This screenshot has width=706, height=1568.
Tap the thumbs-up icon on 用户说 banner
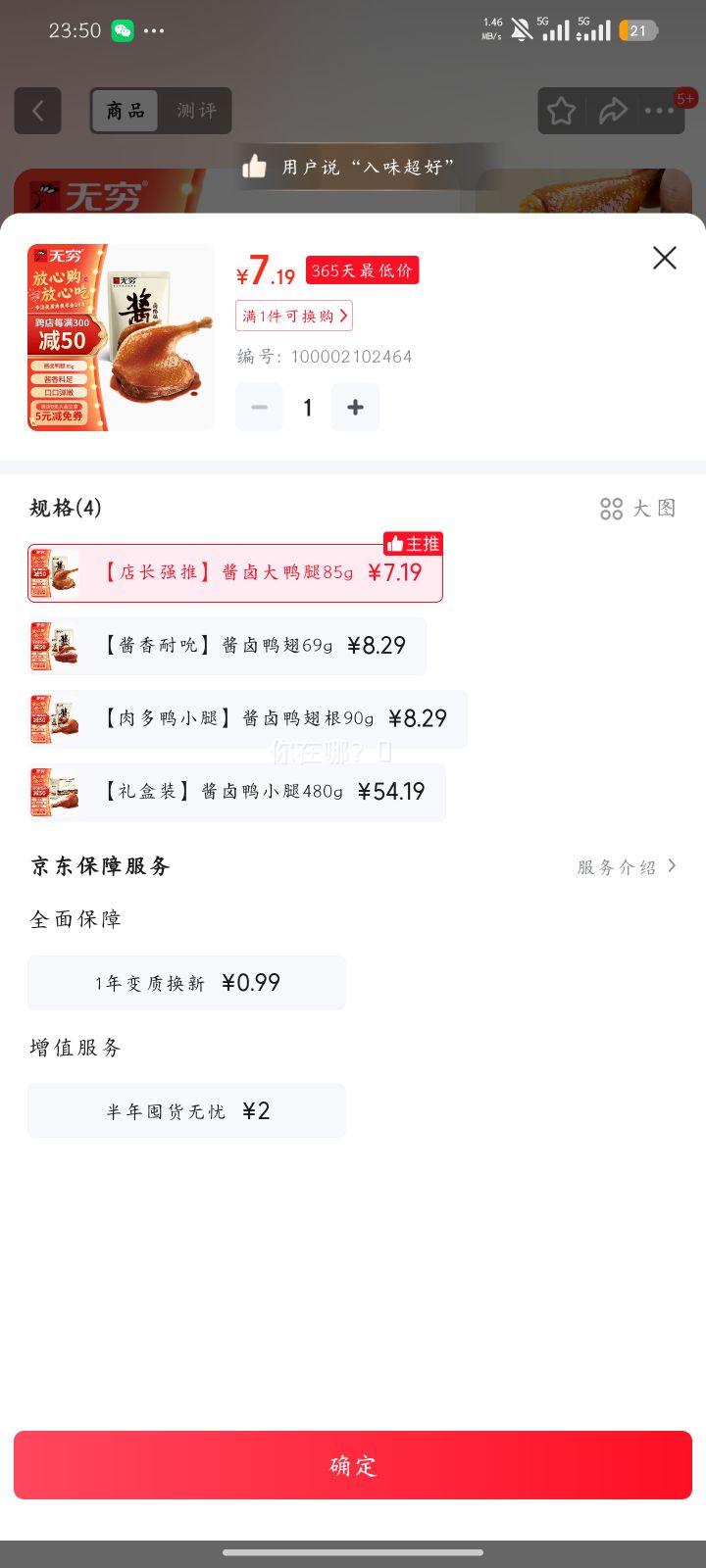point(254,167)
